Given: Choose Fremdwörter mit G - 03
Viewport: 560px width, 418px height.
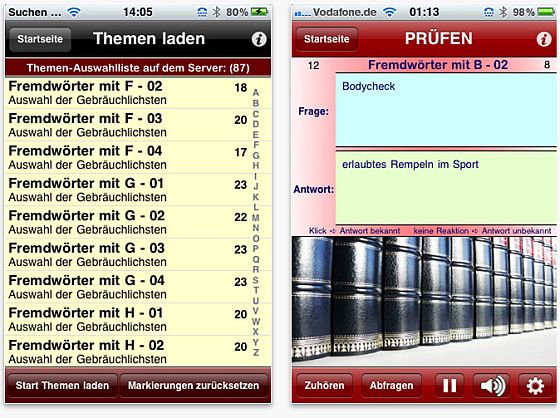Looking at the screenshot, I should click(128, 255).
